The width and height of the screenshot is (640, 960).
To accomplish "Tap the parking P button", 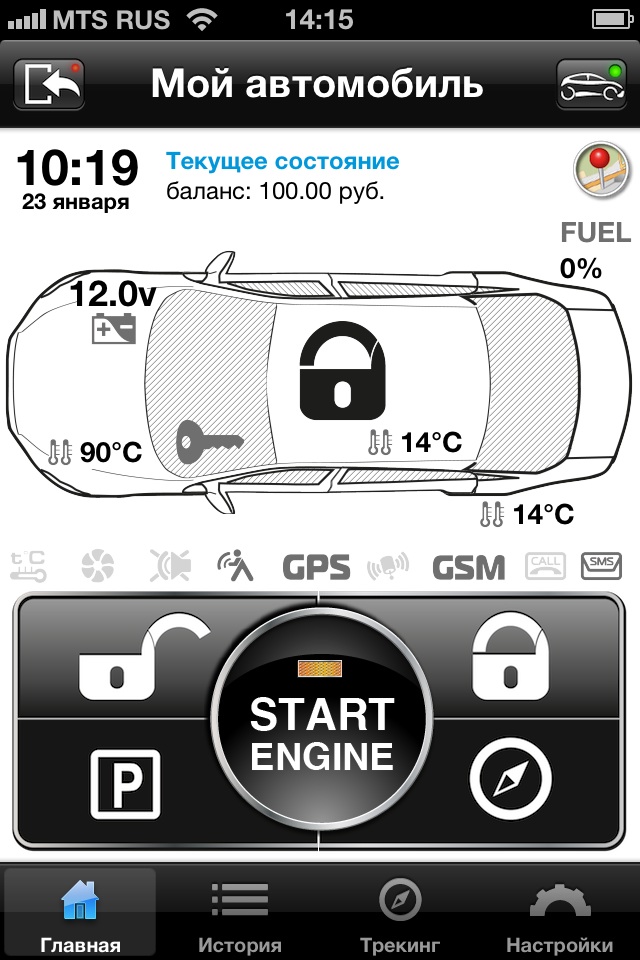I will (x=125, y=782).
